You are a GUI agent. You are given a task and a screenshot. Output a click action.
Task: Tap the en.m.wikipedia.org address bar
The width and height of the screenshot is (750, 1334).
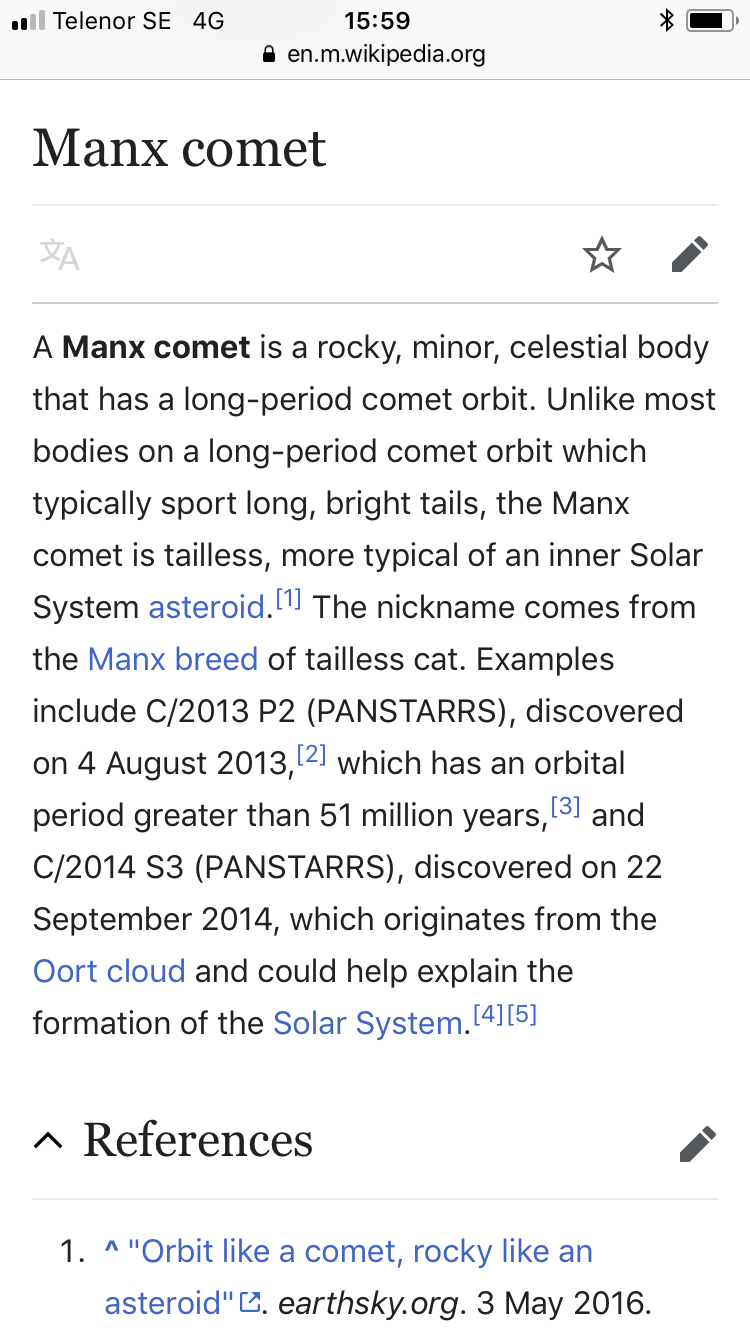click(x=375, y=54)
